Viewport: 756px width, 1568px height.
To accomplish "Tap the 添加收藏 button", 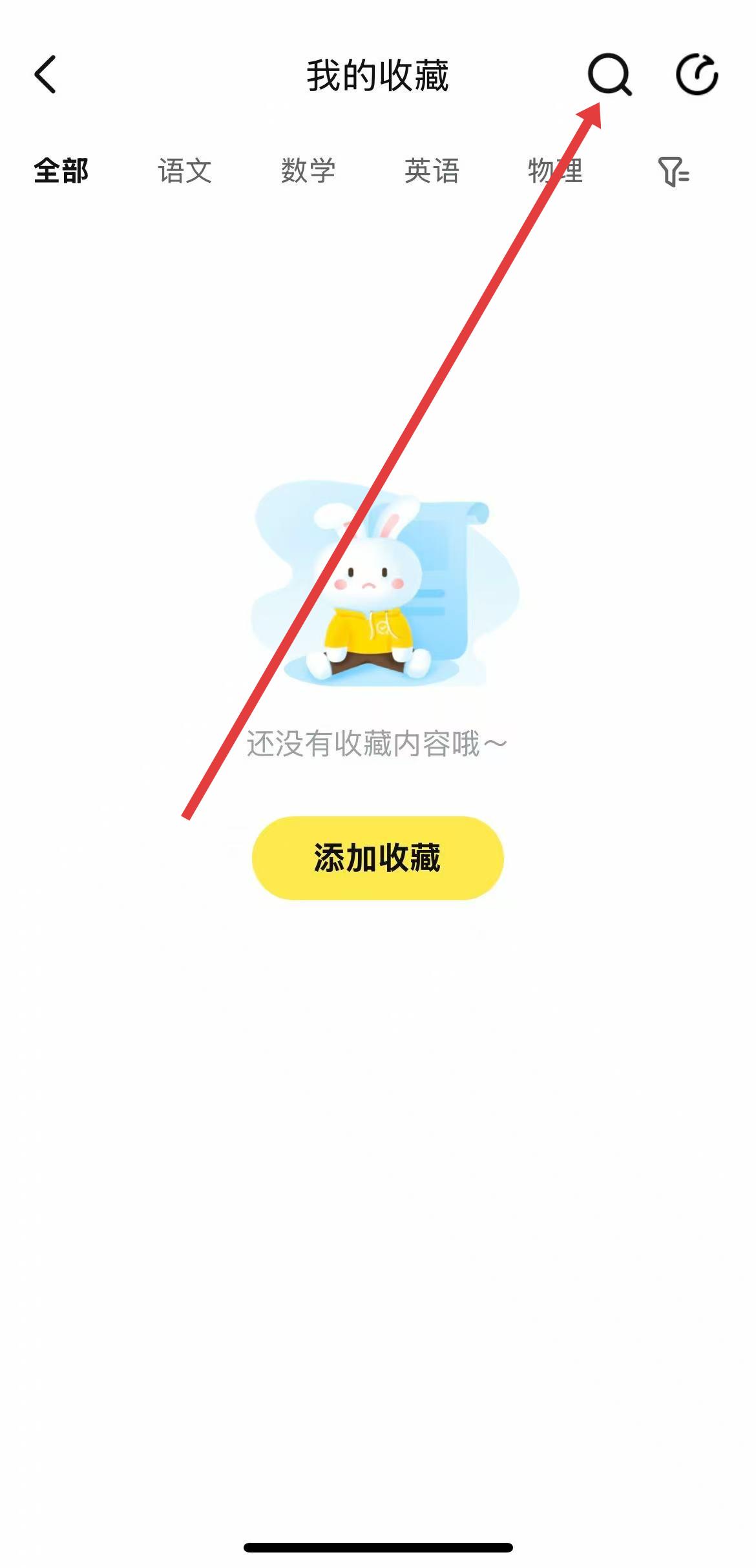I will pos(377,858).
